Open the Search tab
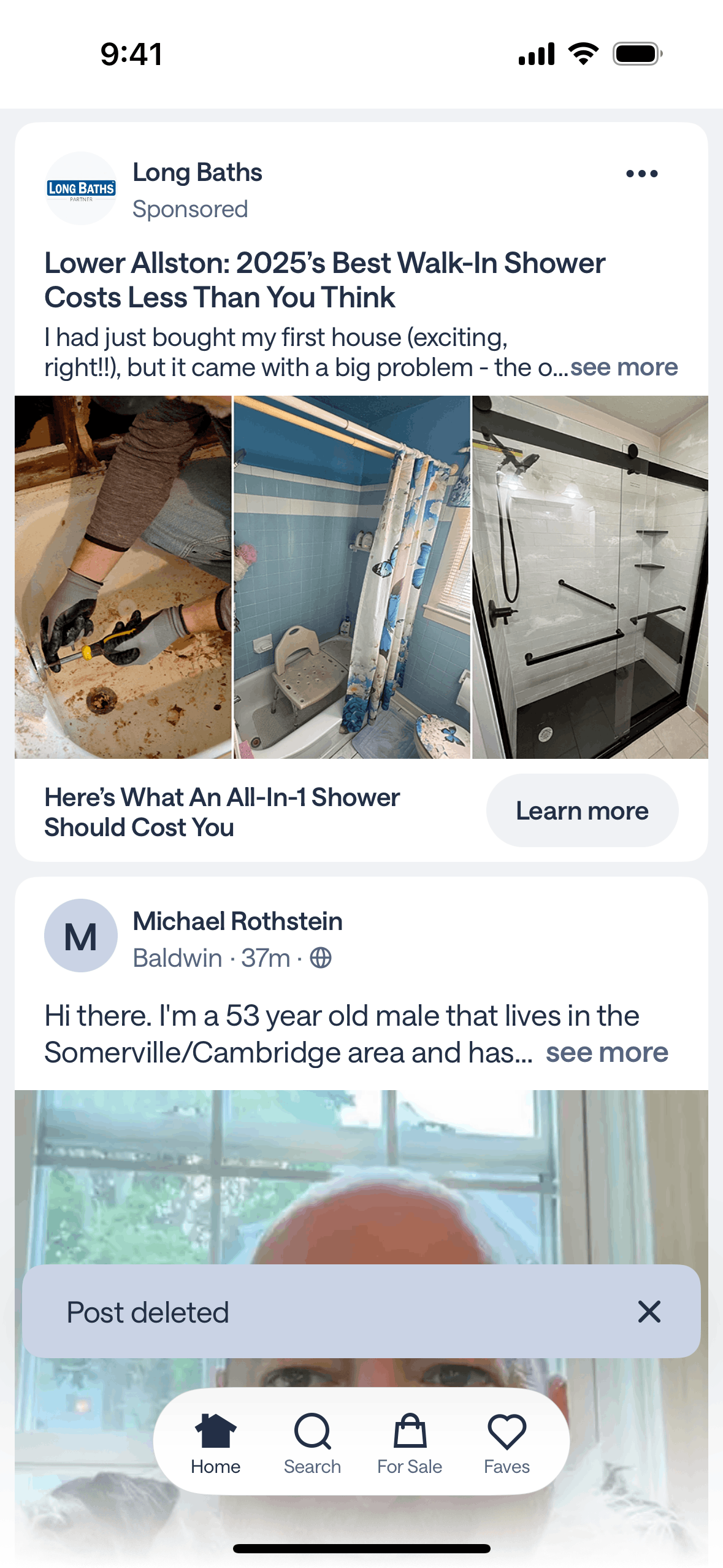The width and height of the screenshot is (723, 1568). click(312, 1443)
